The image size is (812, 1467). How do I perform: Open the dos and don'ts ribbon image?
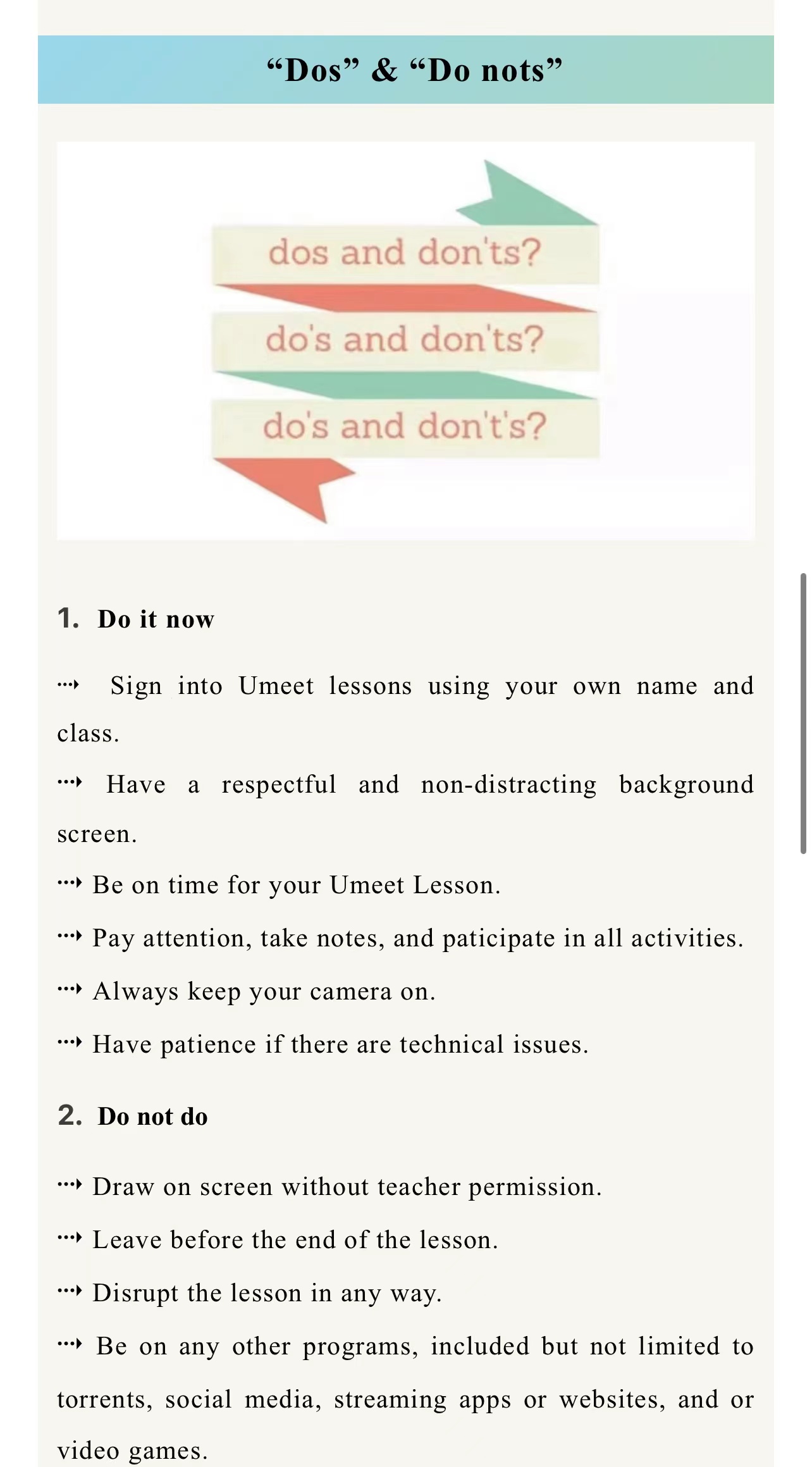[405, 340]
